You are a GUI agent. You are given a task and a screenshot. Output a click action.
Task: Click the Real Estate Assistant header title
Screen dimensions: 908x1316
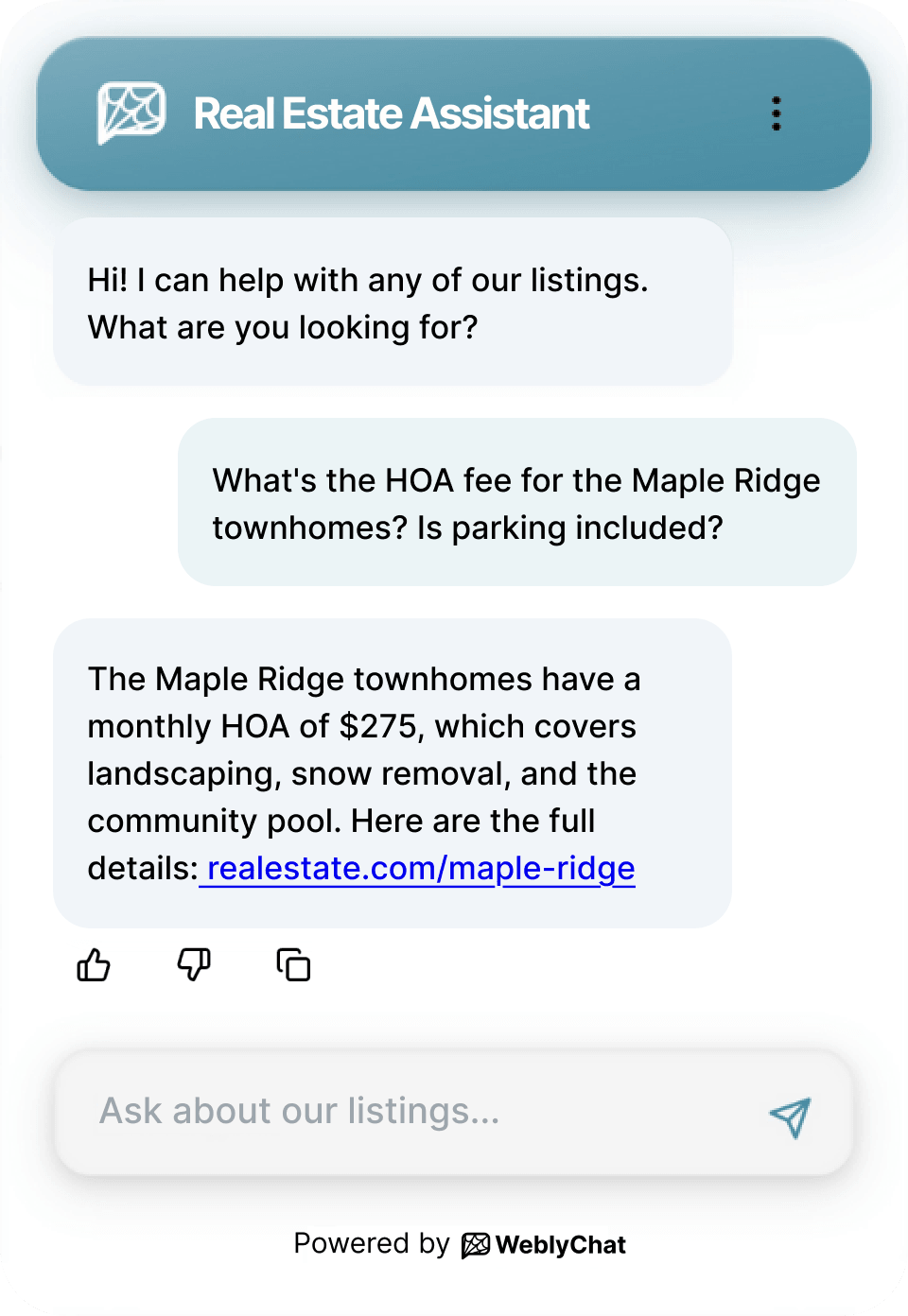click(x=392, y=113)
